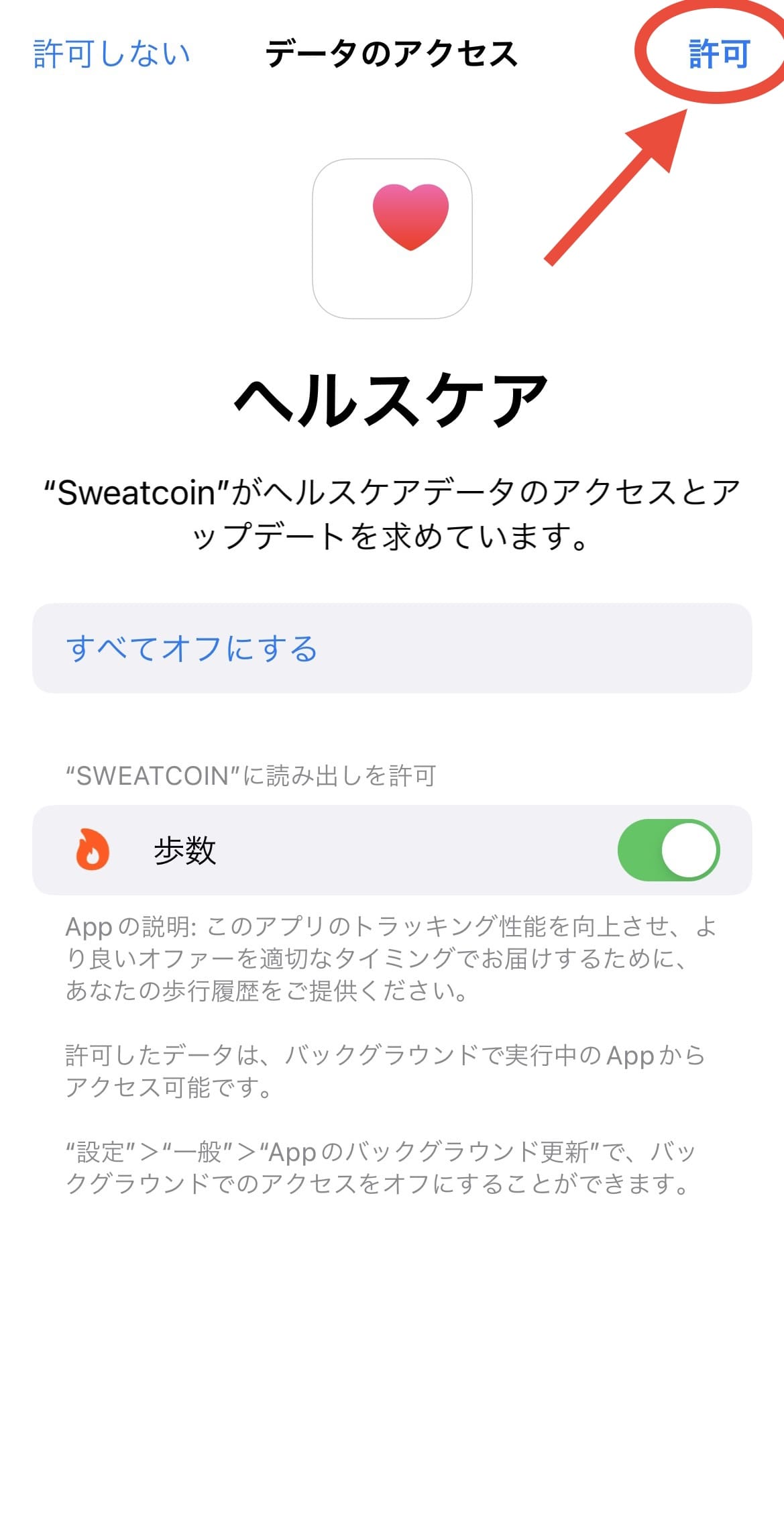Select すべてオフにする
Viewport: 784px width, 1532px height.
pyautogui.click(x=392, y=648)
